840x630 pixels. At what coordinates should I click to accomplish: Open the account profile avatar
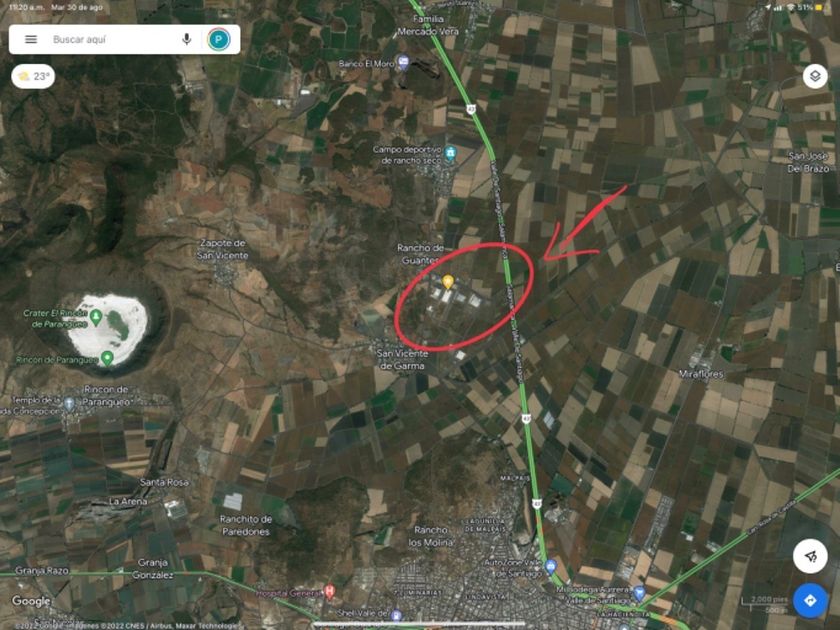(x=218, y=39)
